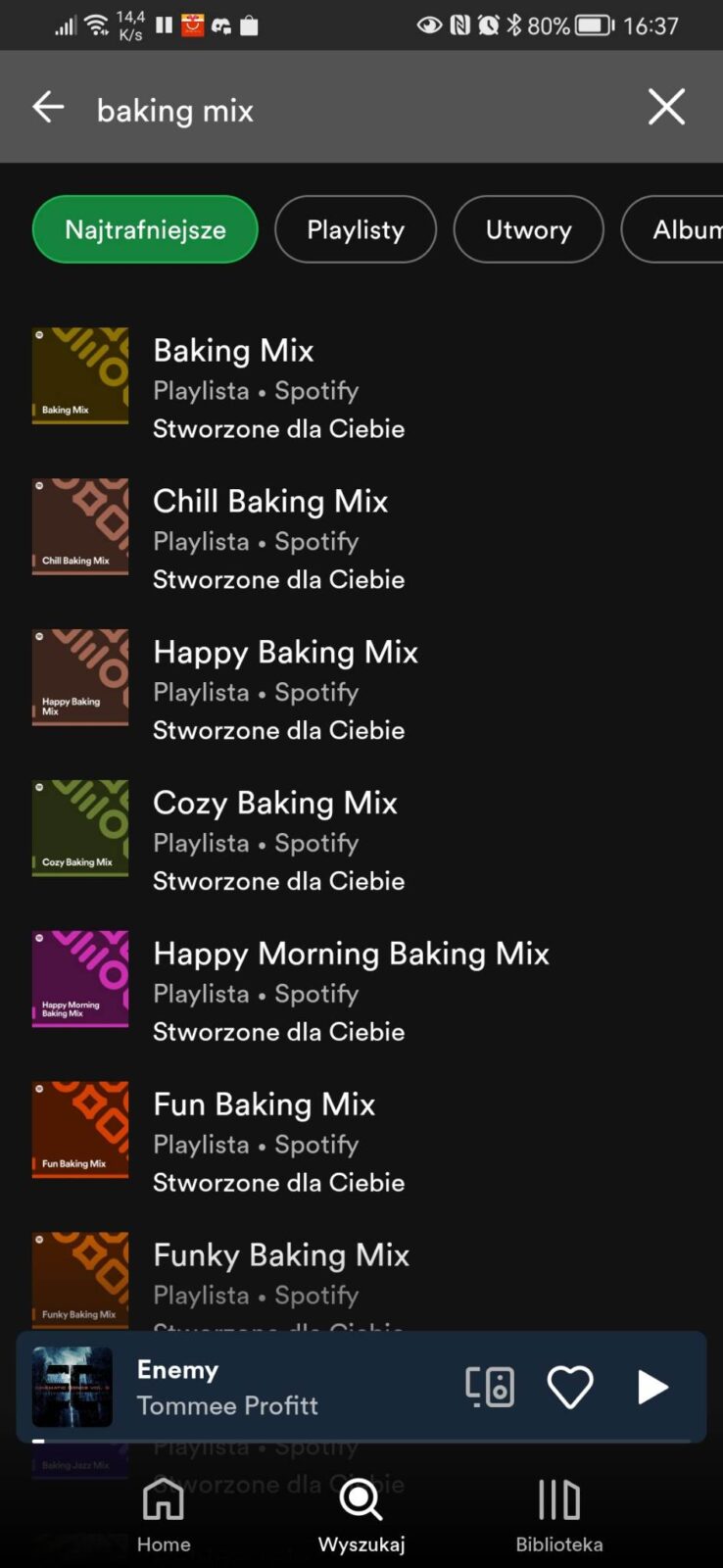The image size is (723, 1568).
Task: Select the Najtrafniejsze filter chip
Action: (145, 229)
